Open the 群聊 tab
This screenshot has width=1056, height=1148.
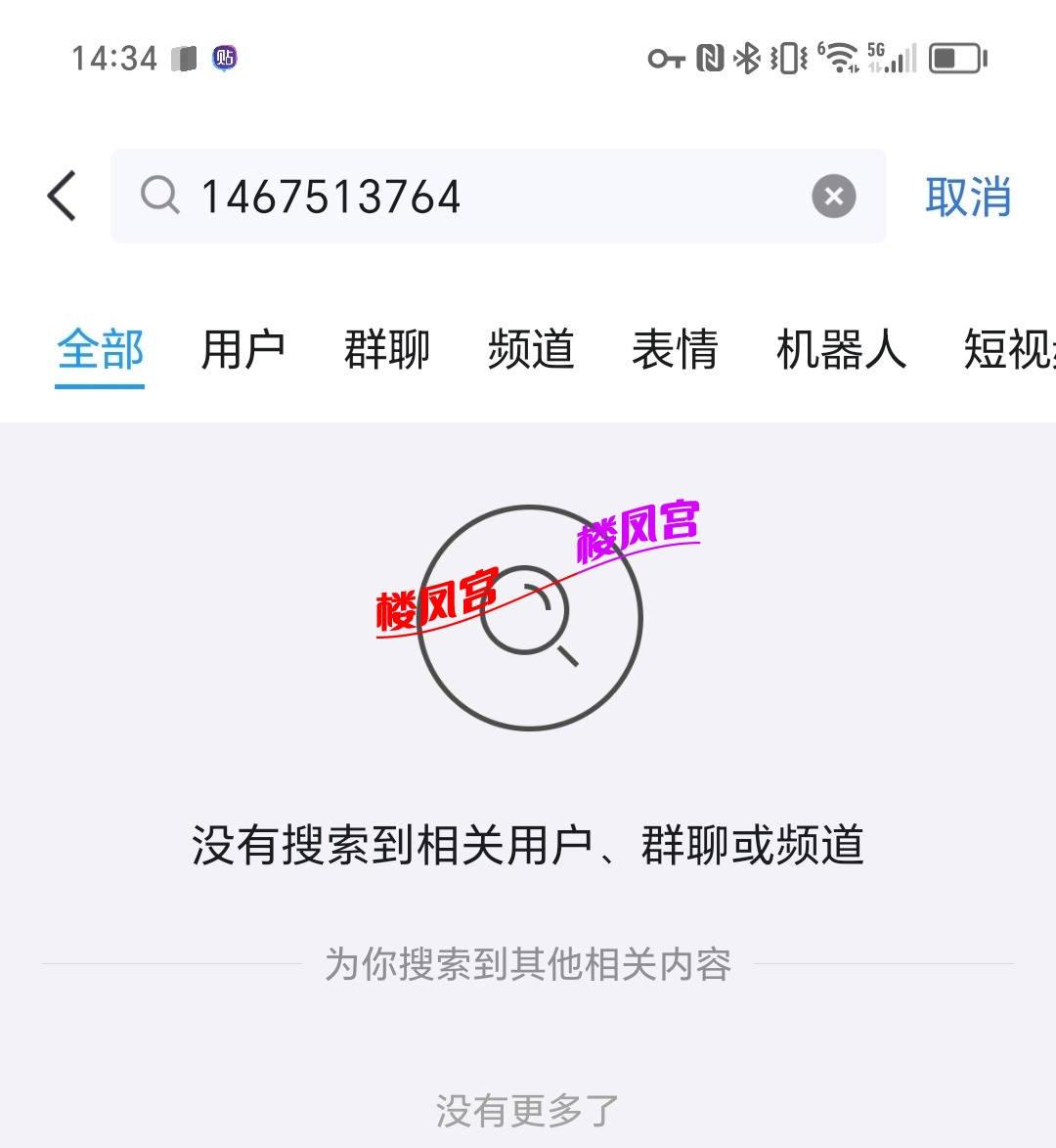coord(386,350)
